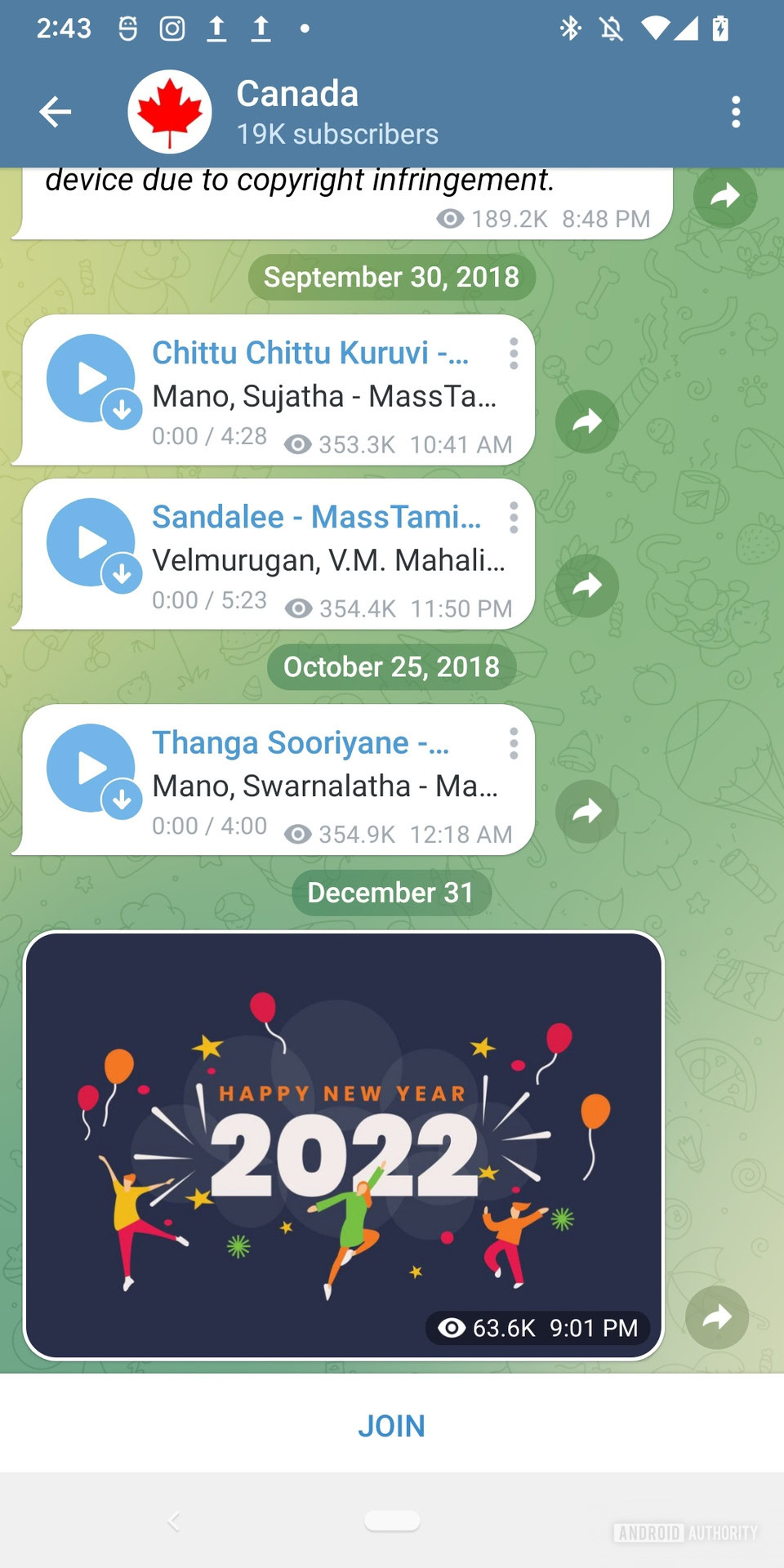The width and height of the screenshot is (784, 1568).
Task: Forward the Thanga Sooriyane track
Action: (586, 811)
